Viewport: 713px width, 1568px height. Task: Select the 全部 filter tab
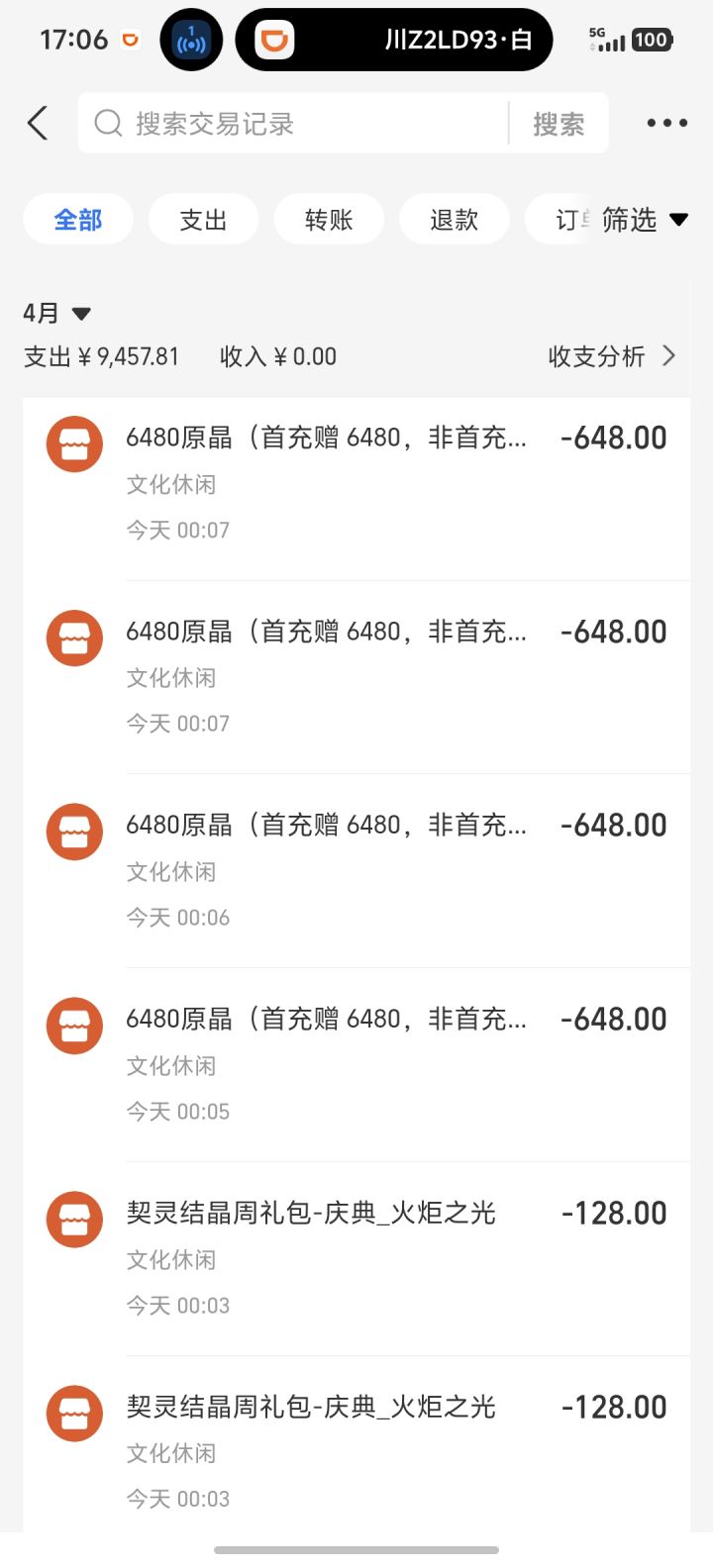coord(78,220)
